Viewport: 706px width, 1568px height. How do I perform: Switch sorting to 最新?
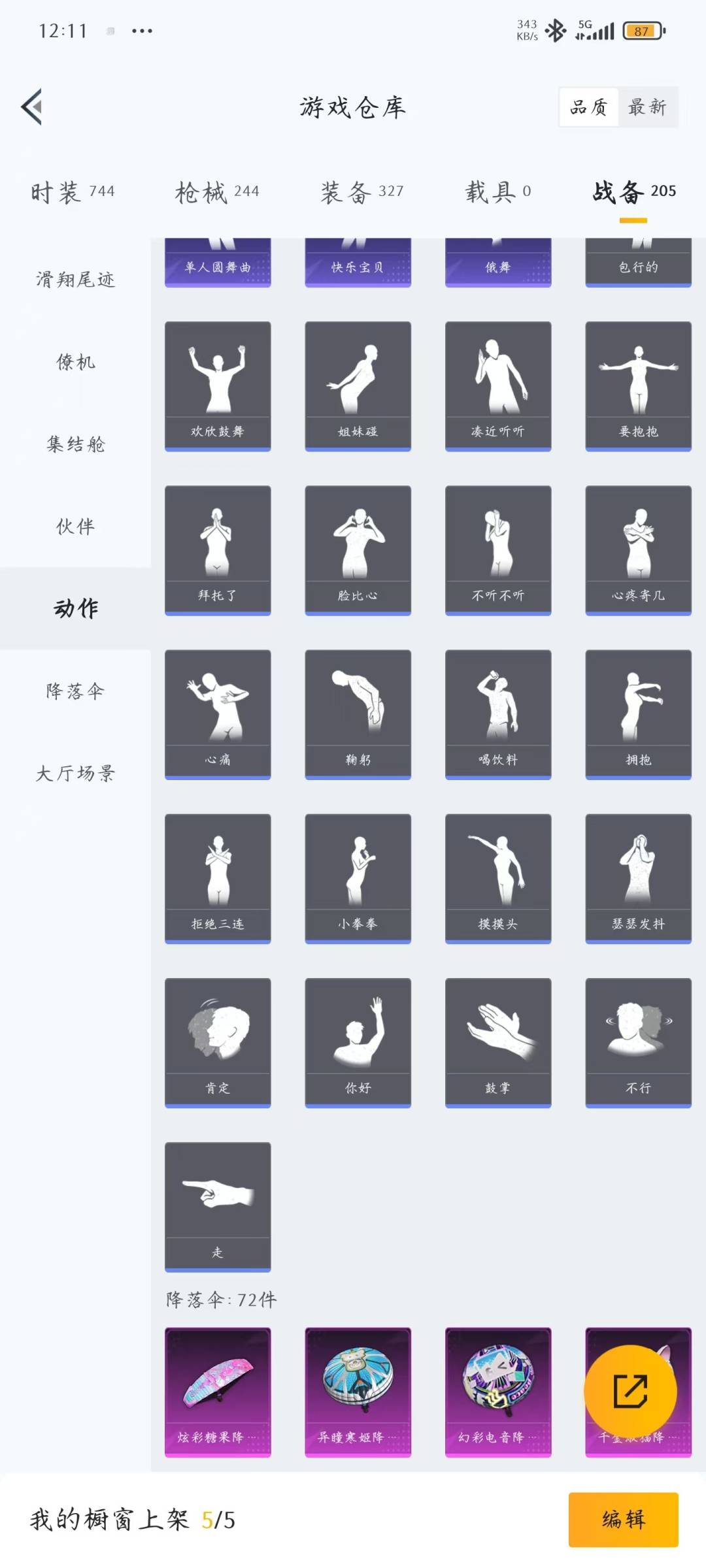(x=647, y=106)
